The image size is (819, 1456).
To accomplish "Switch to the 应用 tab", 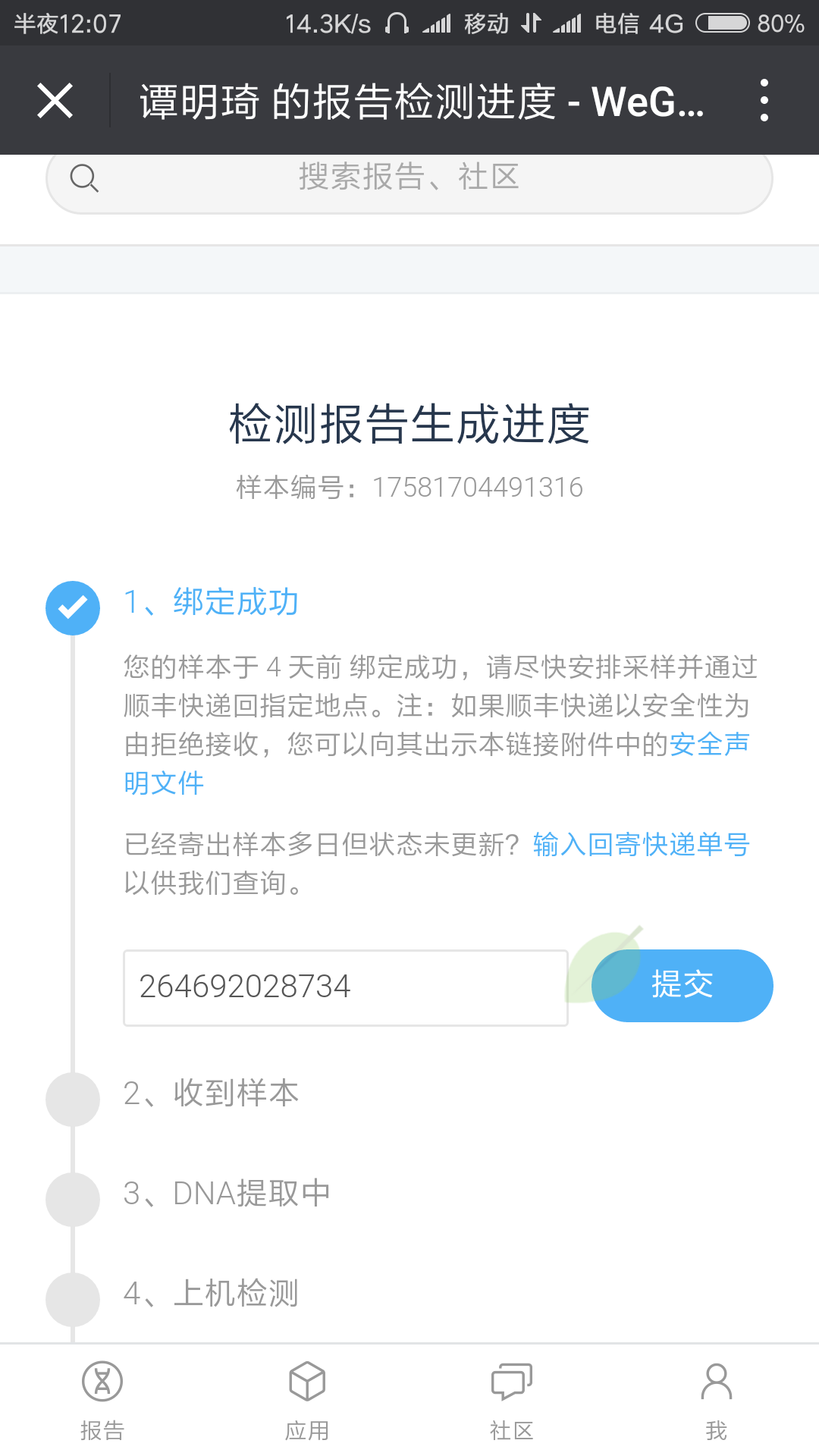I will click(x=307, y=1400).
